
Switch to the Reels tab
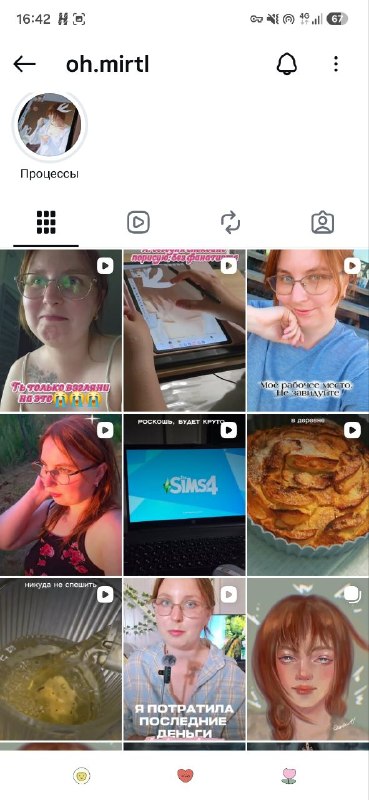pyautogui.click(x=138, y=222)
